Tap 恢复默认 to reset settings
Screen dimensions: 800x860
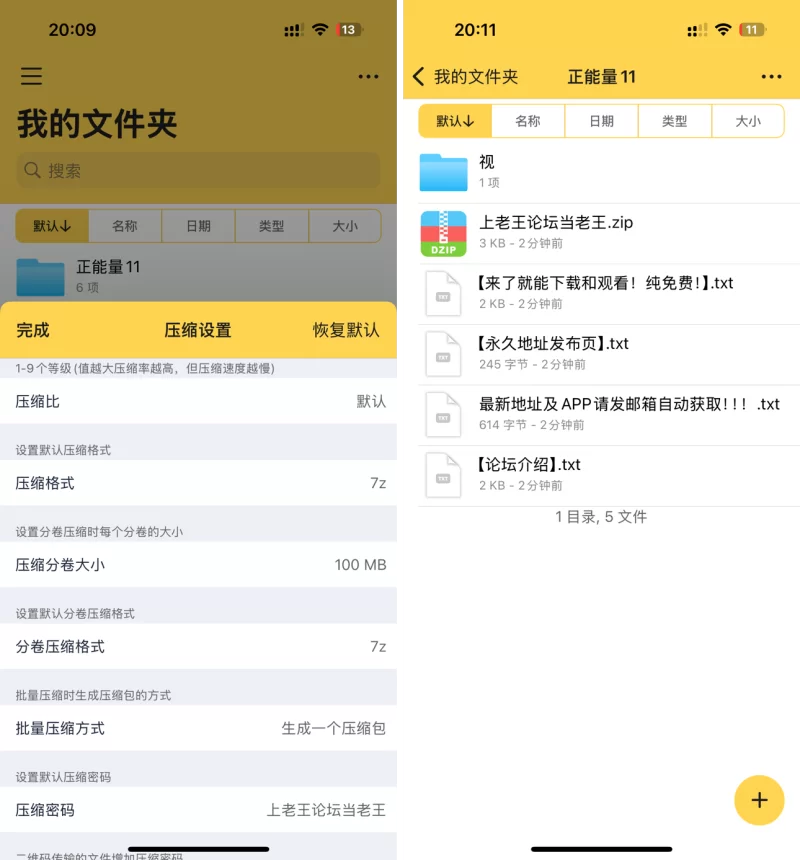coord(346,330)
